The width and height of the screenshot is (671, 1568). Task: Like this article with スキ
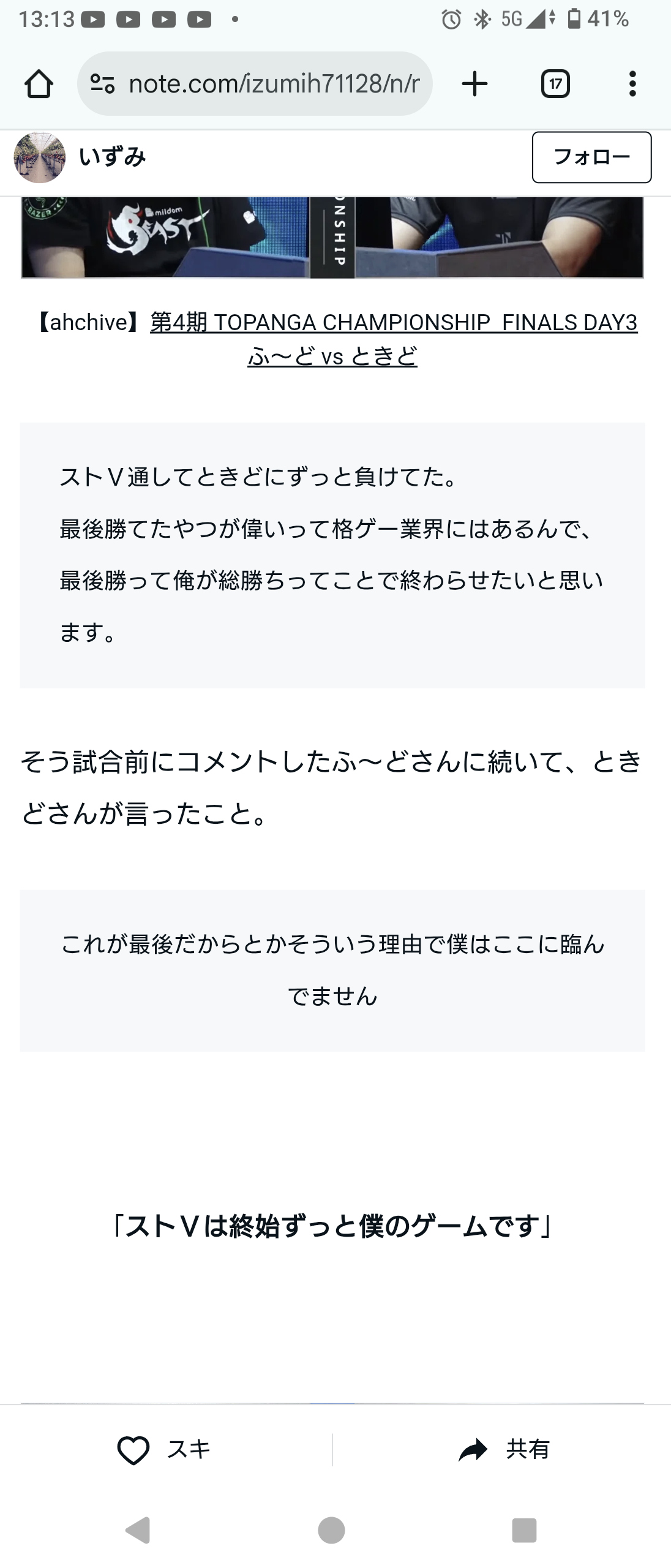coord(164,1450)
